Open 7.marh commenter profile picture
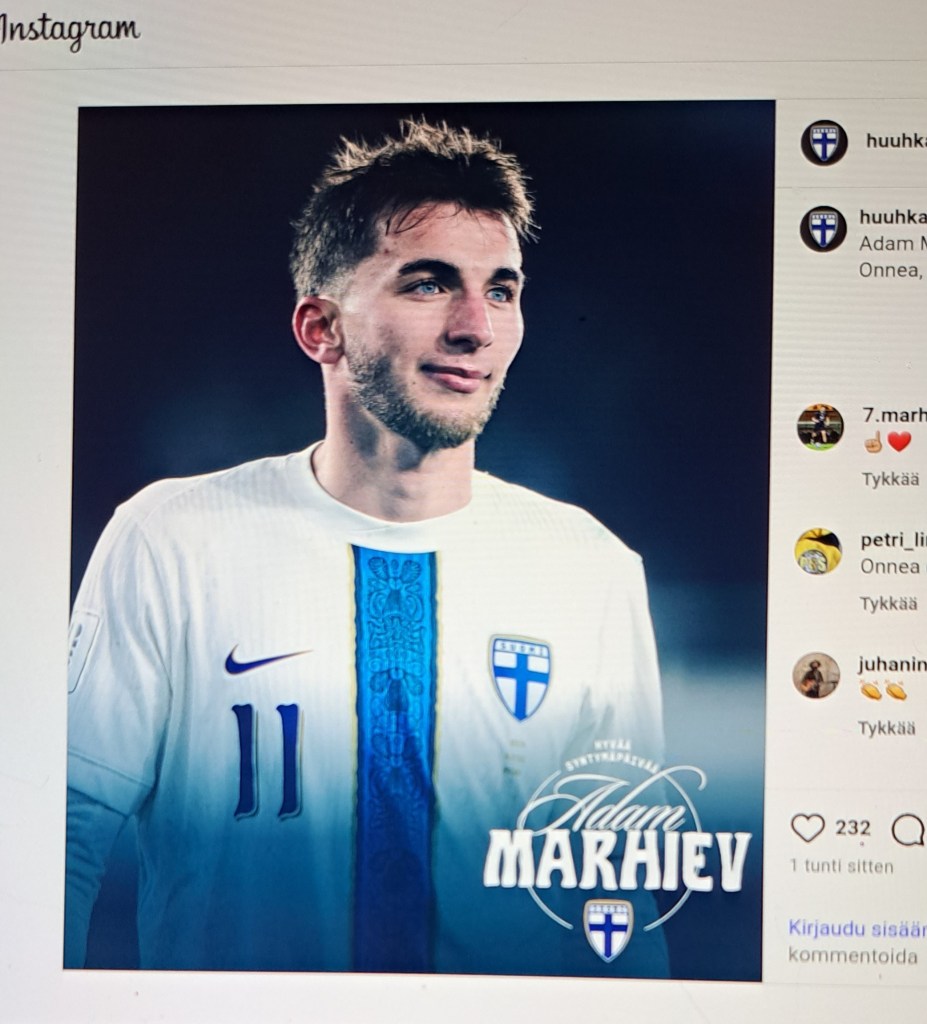This screenshot has width=927, height=1024. (820, 427)
